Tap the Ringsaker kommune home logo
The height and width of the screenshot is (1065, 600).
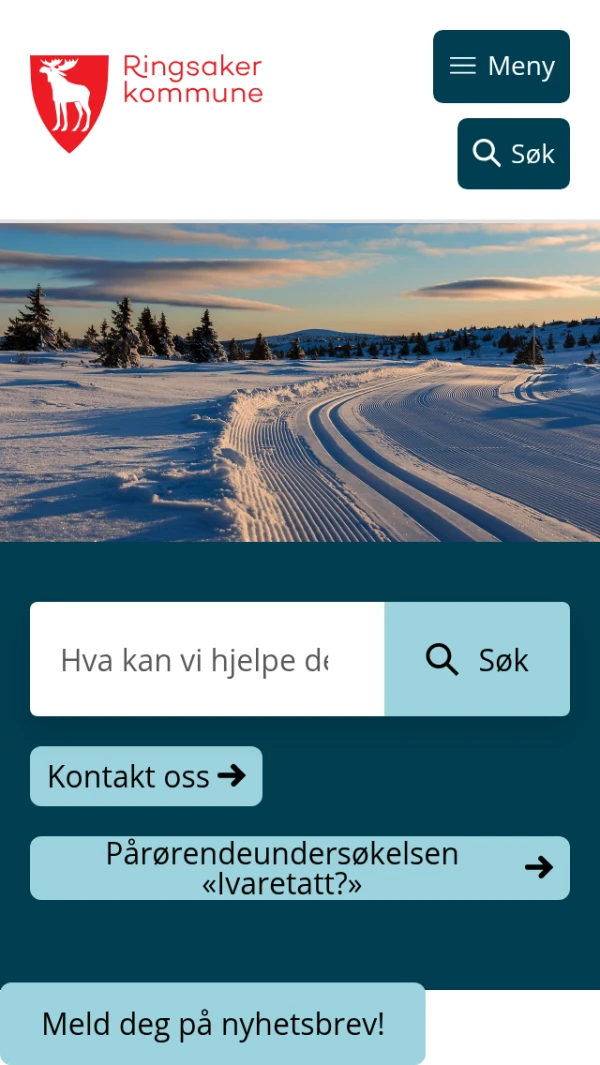click(146, 103)
